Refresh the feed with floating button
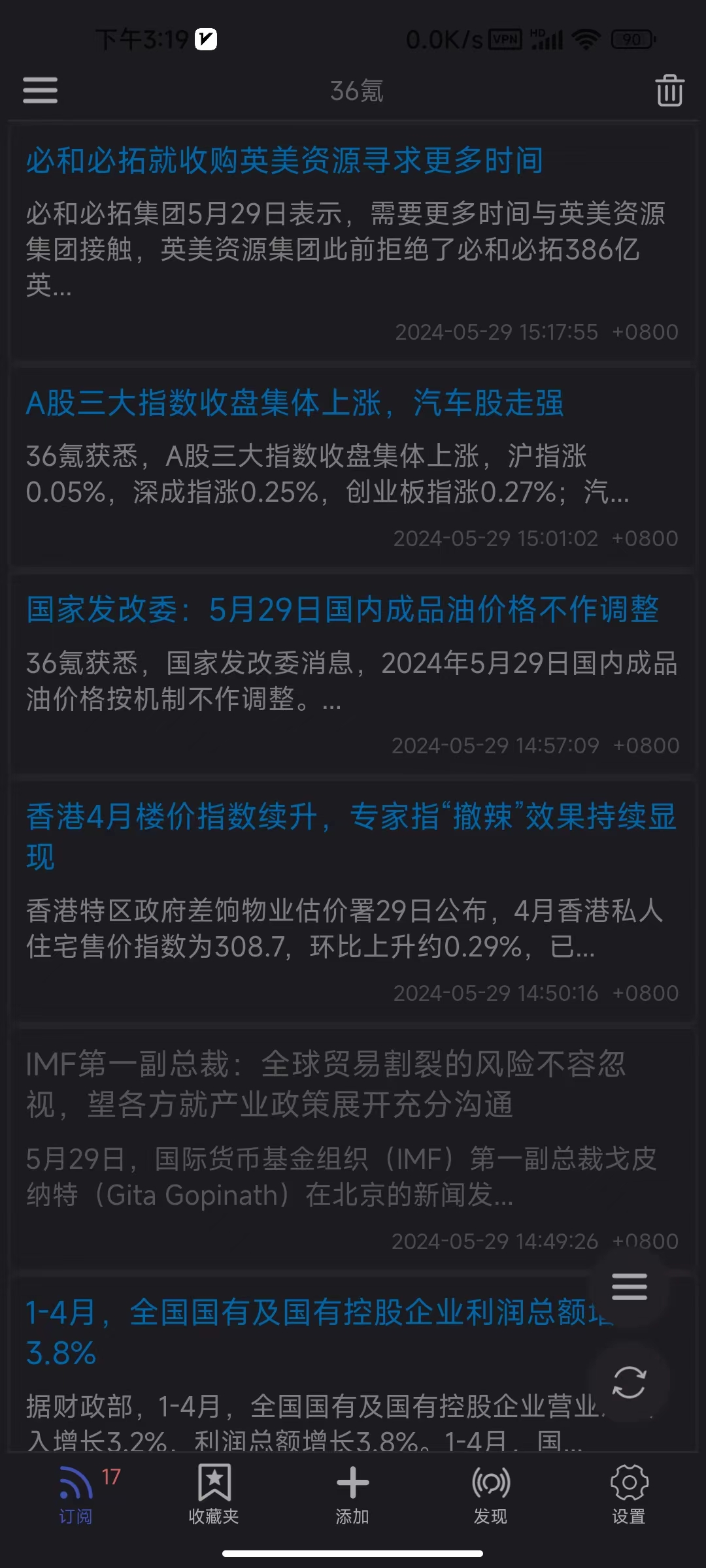Viewport: 706px width, 1568px height. pyautogui.click(x=629, y=1382)
